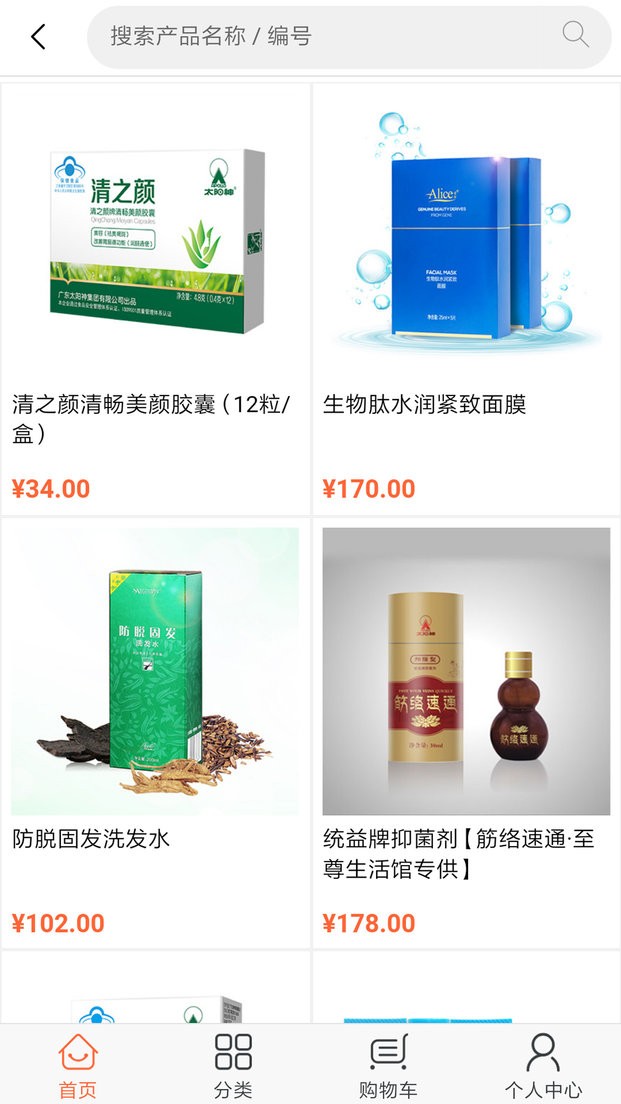The height and width of the screenshot is (1104, 621).
Task: Go back using the top-left arrow
Action: (38, 37)
